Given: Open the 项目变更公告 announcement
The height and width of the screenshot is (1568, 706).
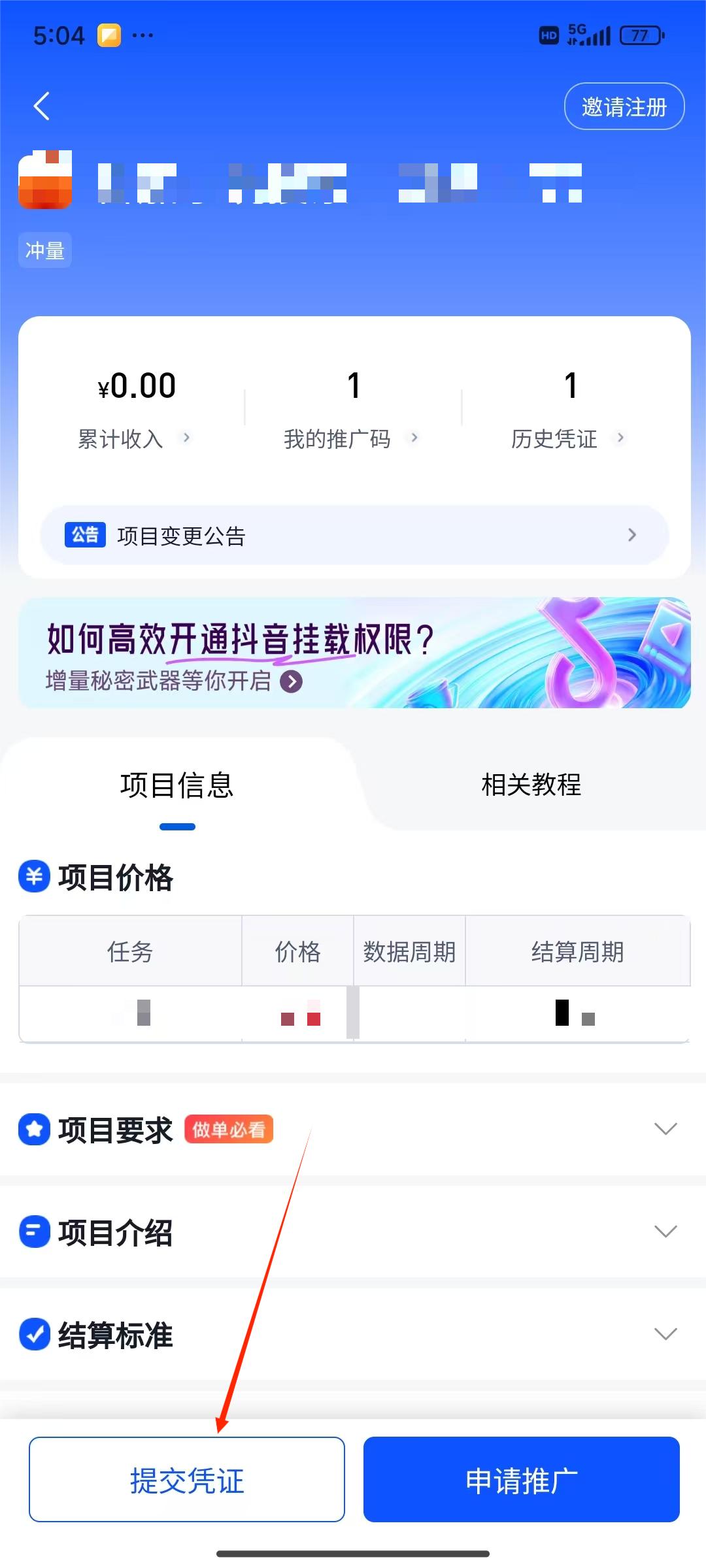Looking at the screenshot, I should (354, 535).
